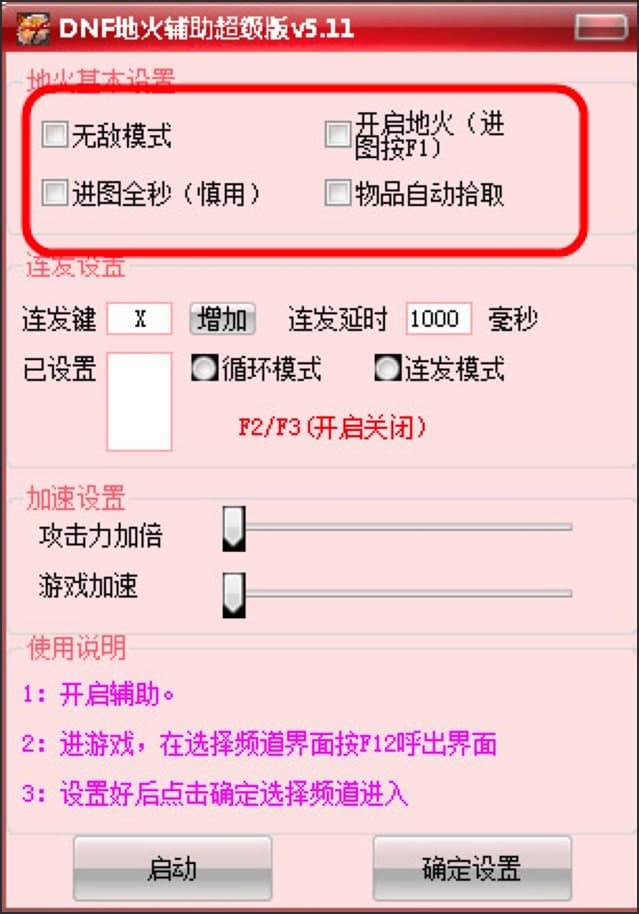Tap the 攻击力加倍 slider handle
The height and width of the screenshot is (914, 639).
click(x=233, y=527)
